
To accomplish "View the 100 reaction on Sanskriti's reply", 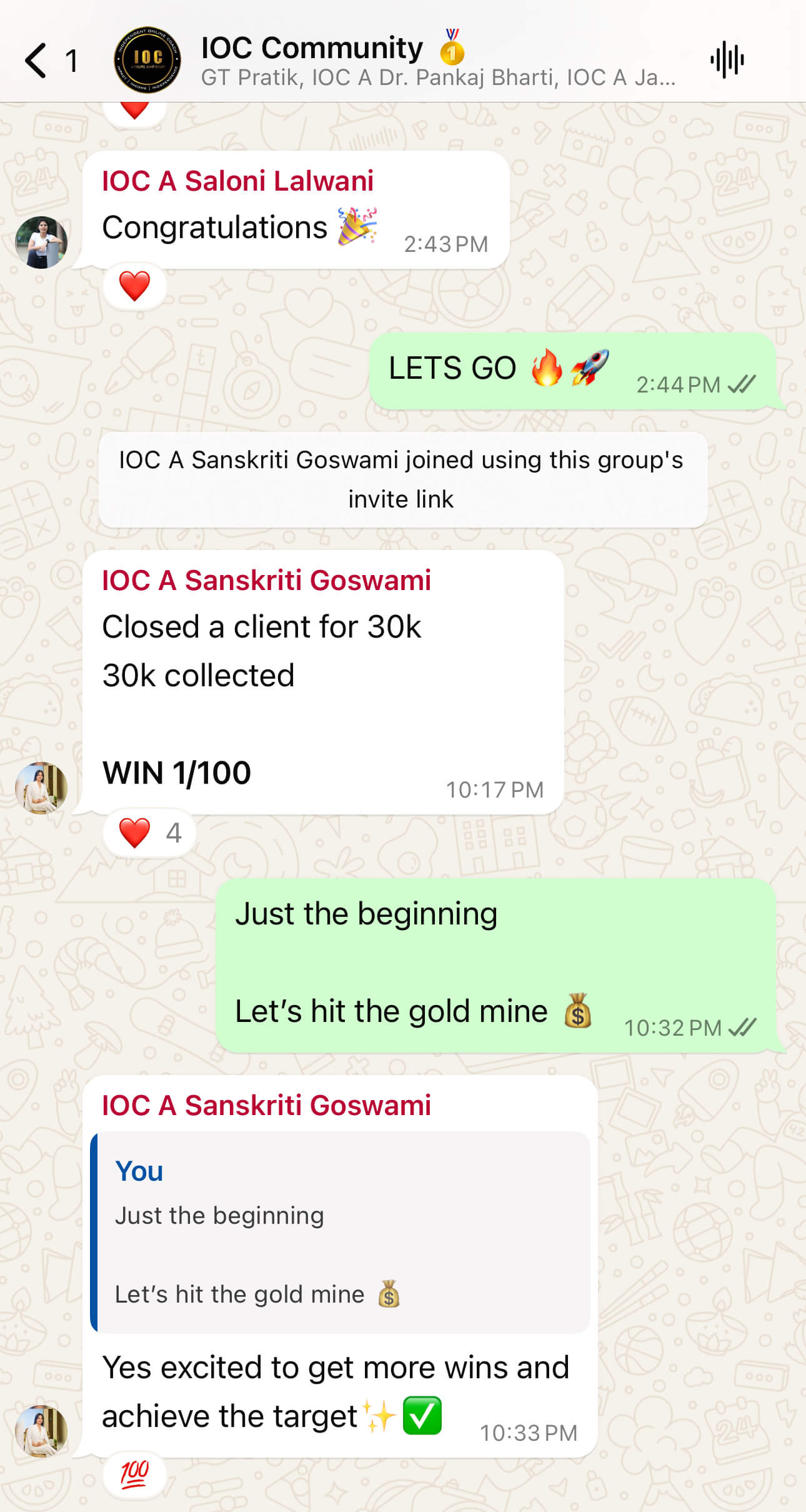I will pyautogui.click(x=134, y=1475).
